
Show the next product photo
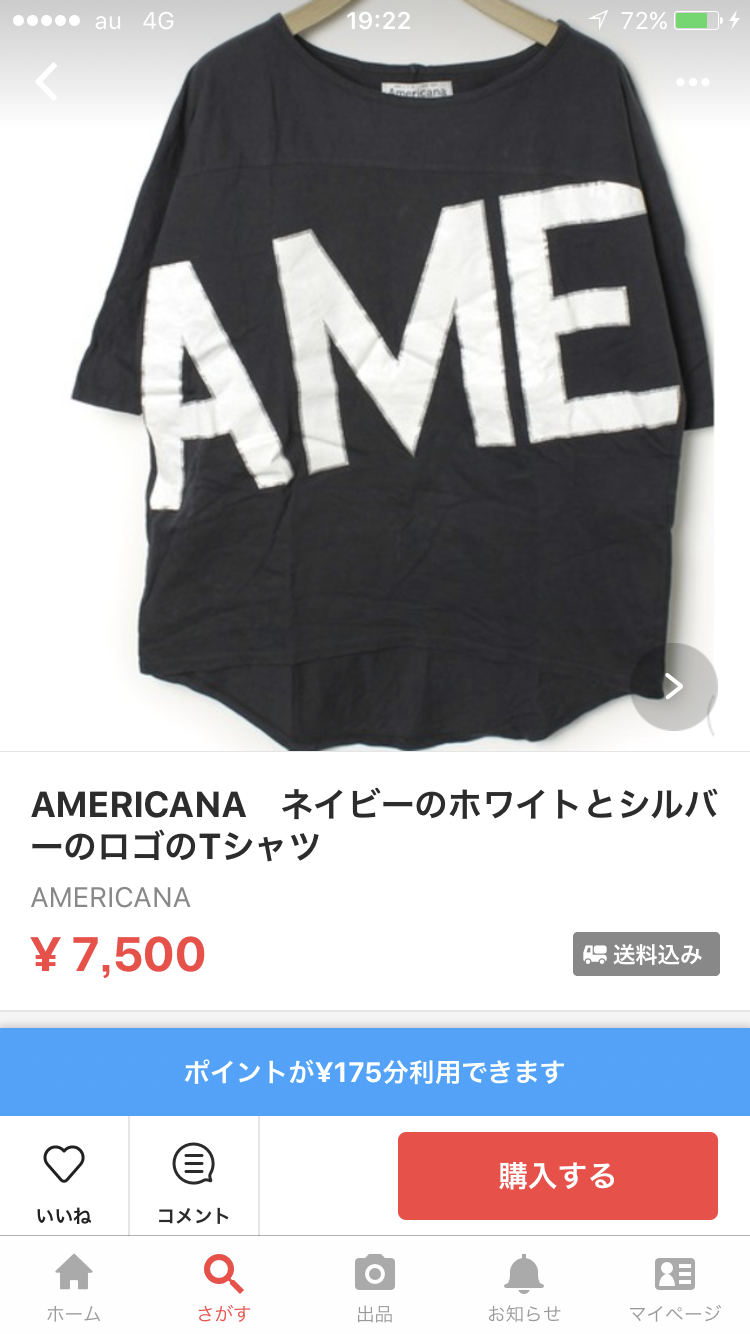point(674,686)
